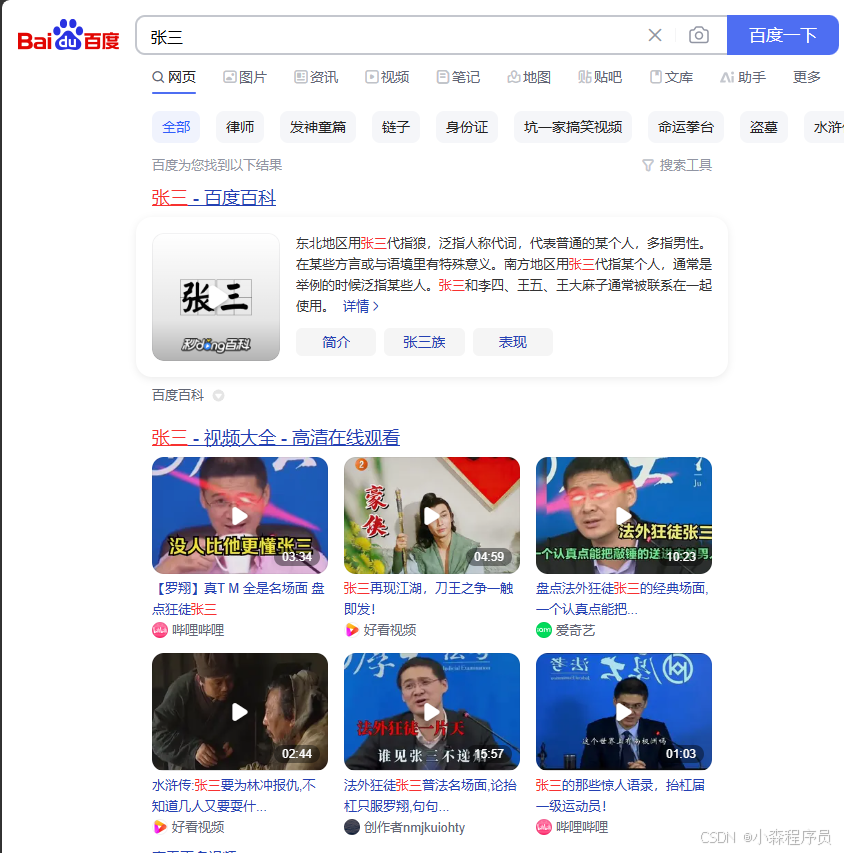The width and height of the screenshot is (844, 853).
Task: Play the 【罗翔】名场面 video
Action: [x=239, y=514]
